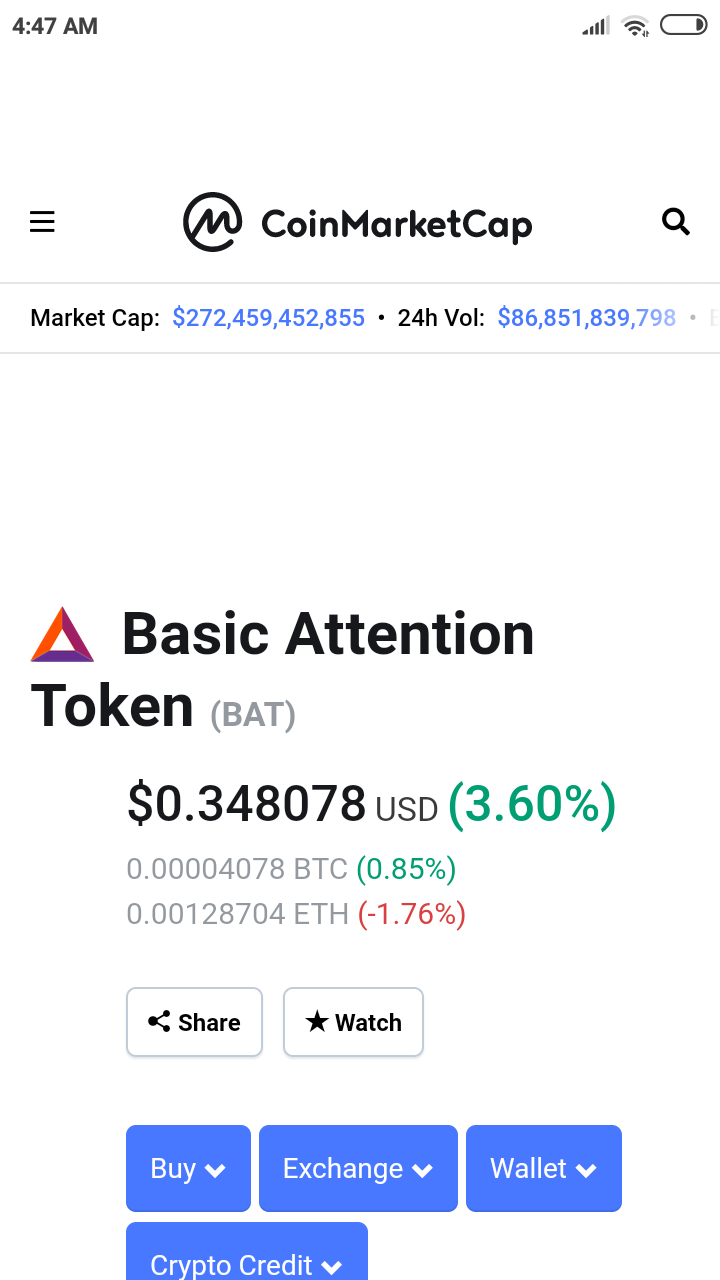Add BAT to the watchlist
The height and width of the screenshot is (1280, 720).
(x=353, y=1022)
